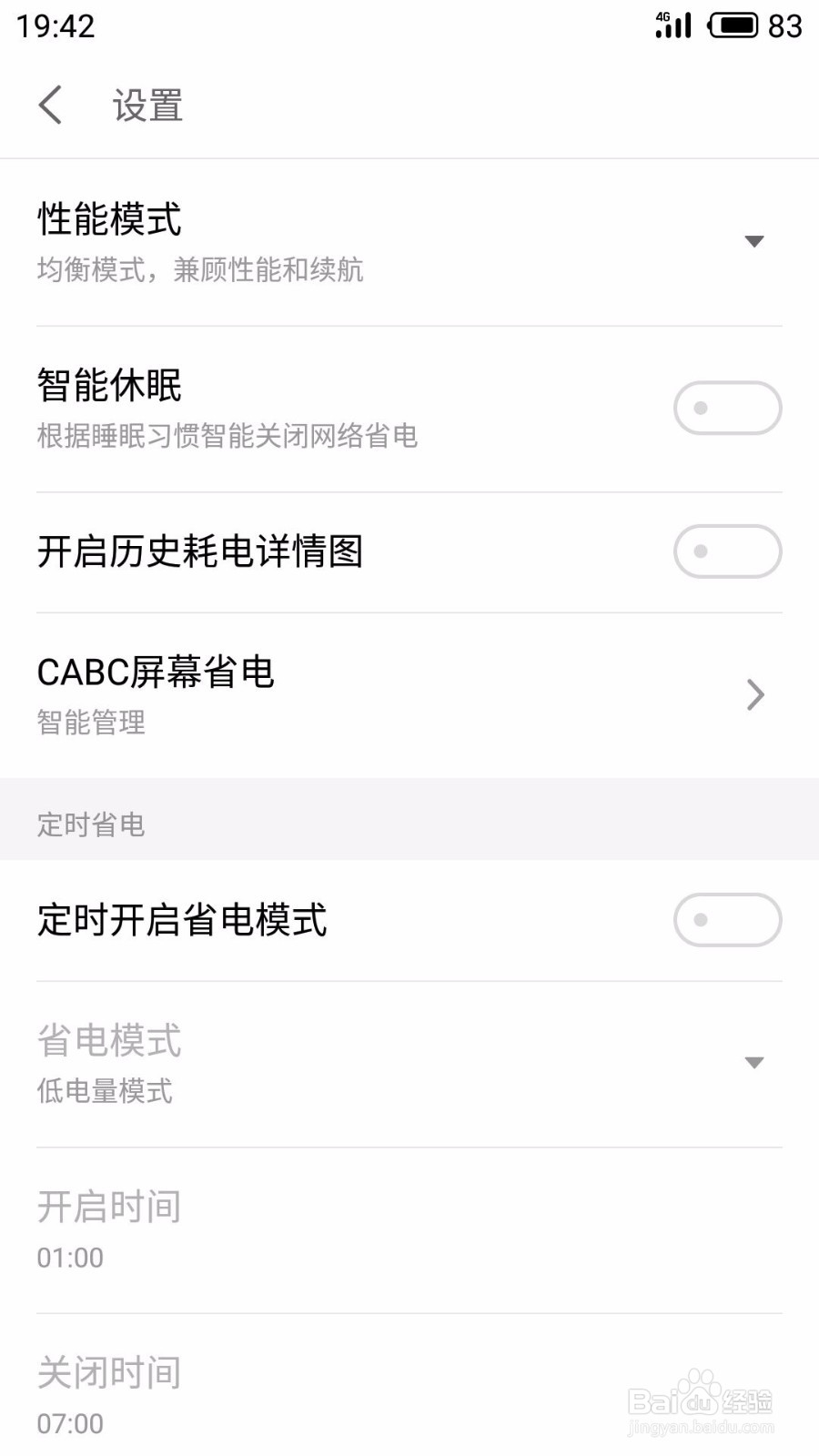Tap 开启时间 to set start time
This screenshot has width=819, height=1456.
[x=107, y=1206]
